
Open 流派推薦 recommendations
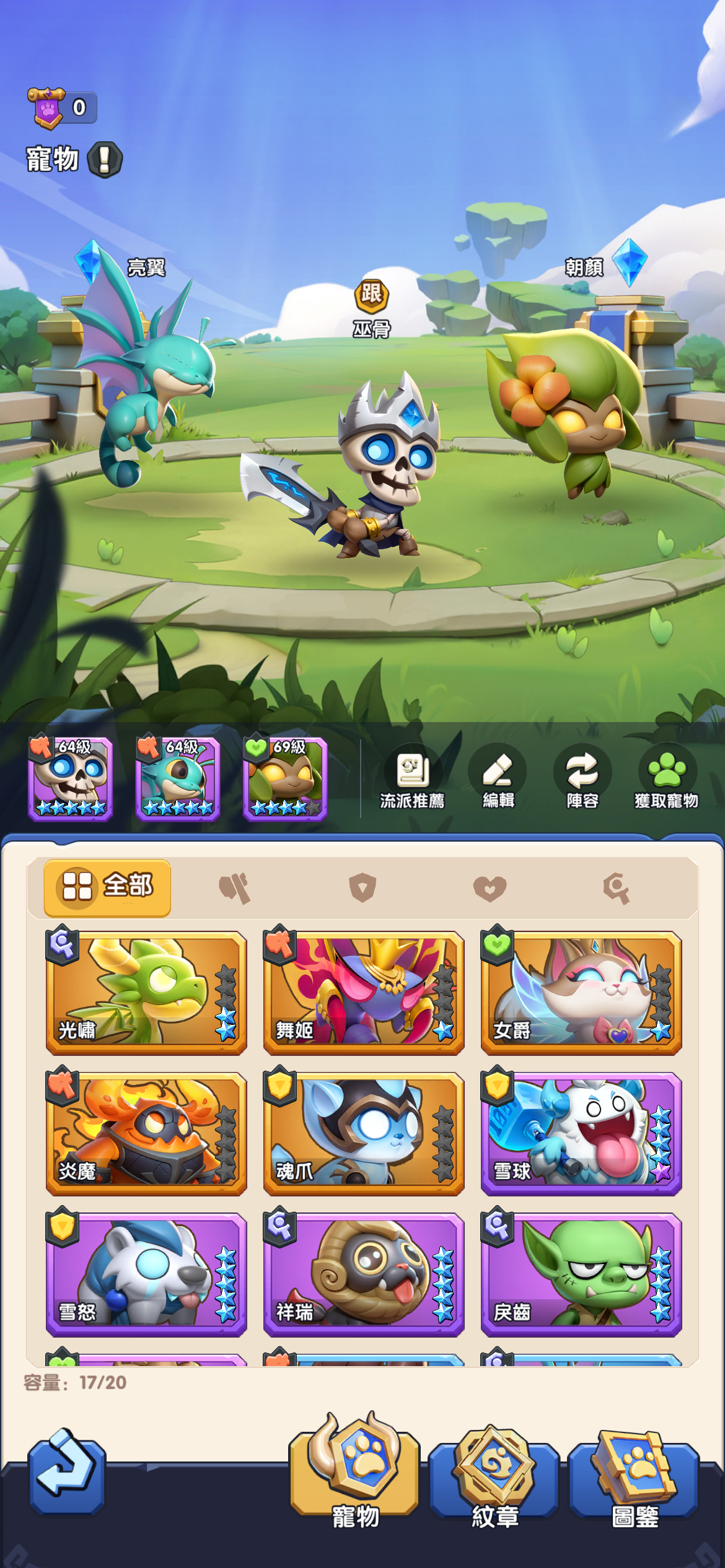[412, 777]
